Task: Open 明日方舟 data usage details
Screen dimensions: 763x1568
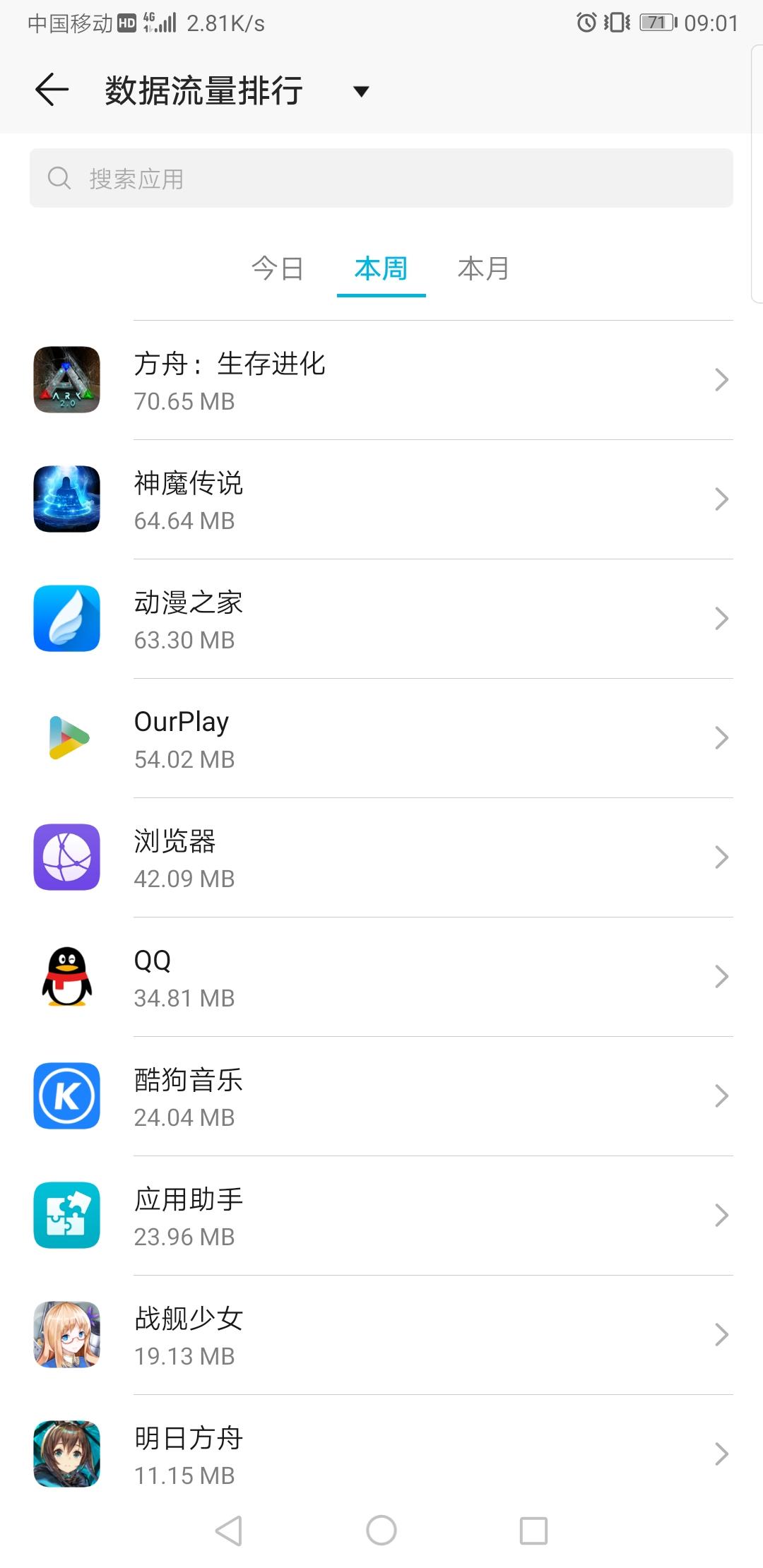Action: coord(381,1454)
